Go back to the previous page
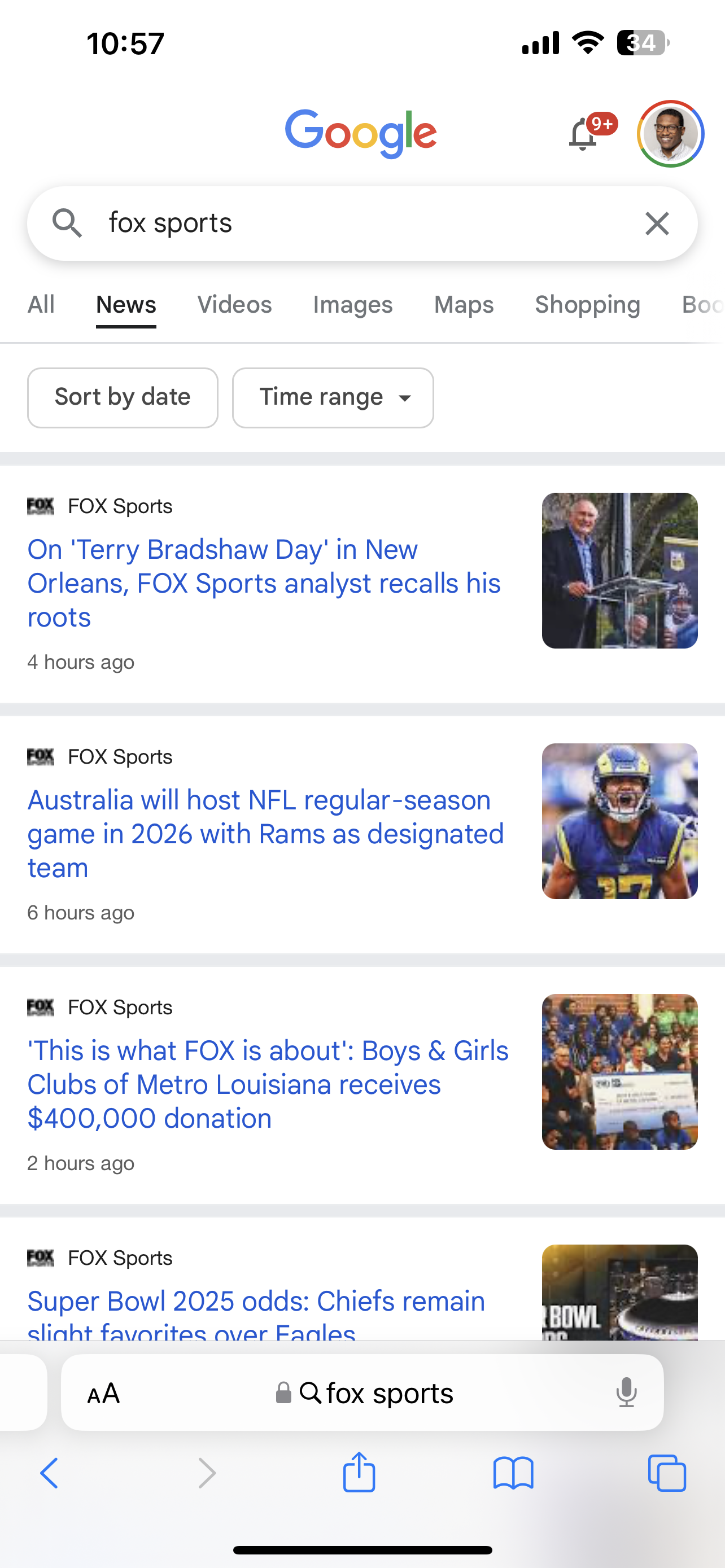This screenshot has height=1568, width=725. pyautogui.click(x=49, y=1473)
